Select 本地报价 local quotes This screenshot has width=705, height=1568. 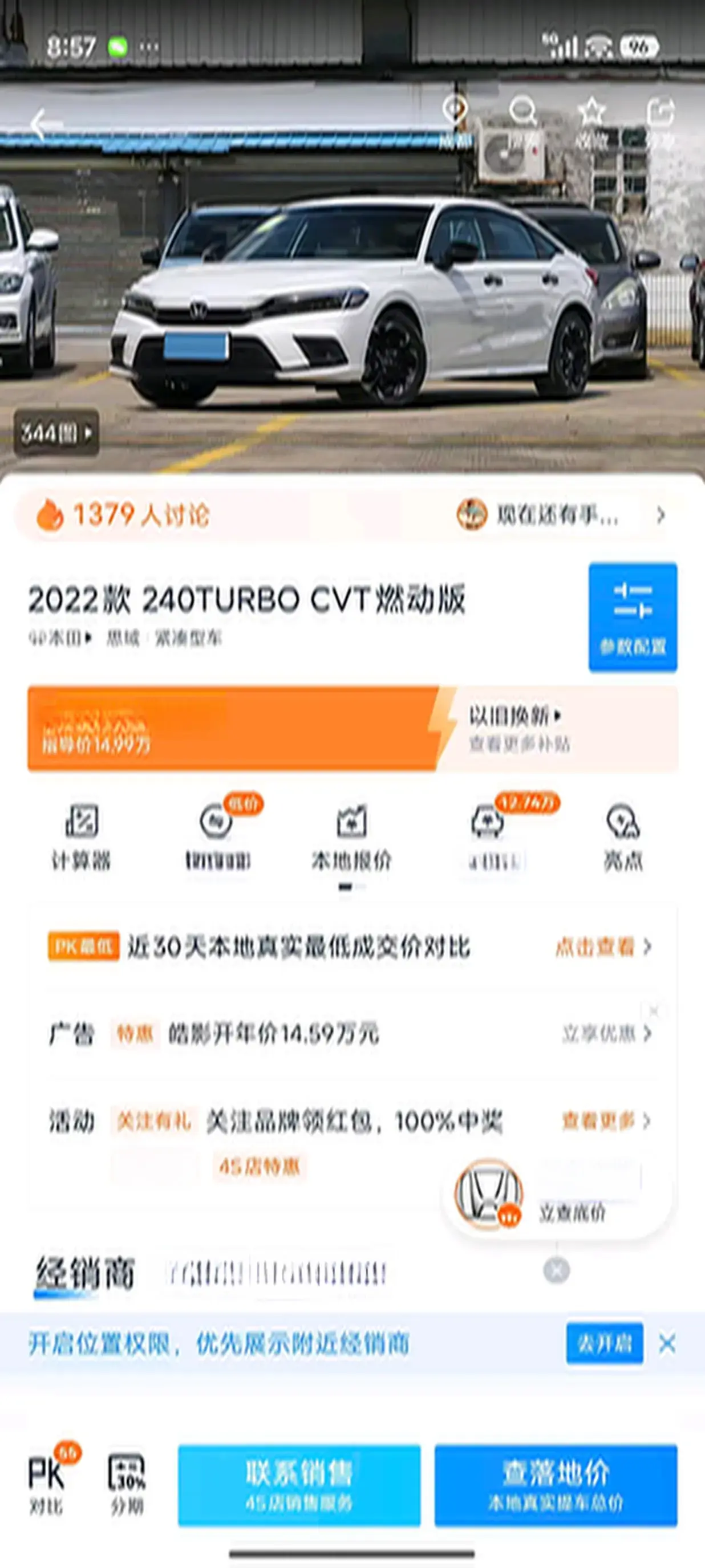tap(351, 836)
